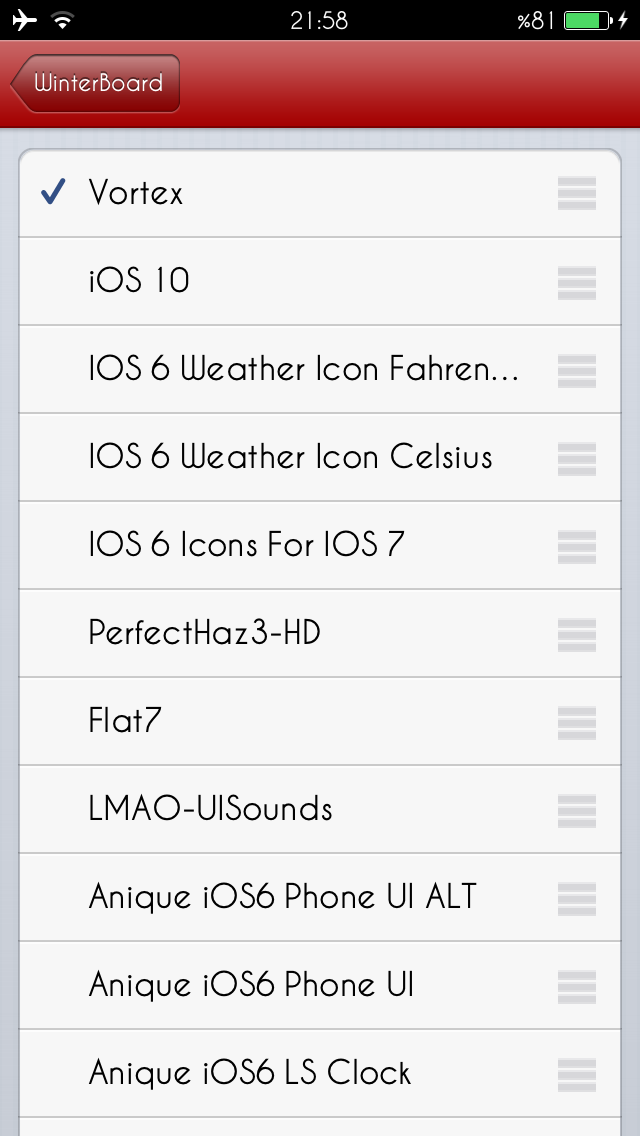The width and height of the screenshot is (640, 1136).
Task: Select Anique iOS6 Phone UI ALT
Action: (x=320, y=898)
